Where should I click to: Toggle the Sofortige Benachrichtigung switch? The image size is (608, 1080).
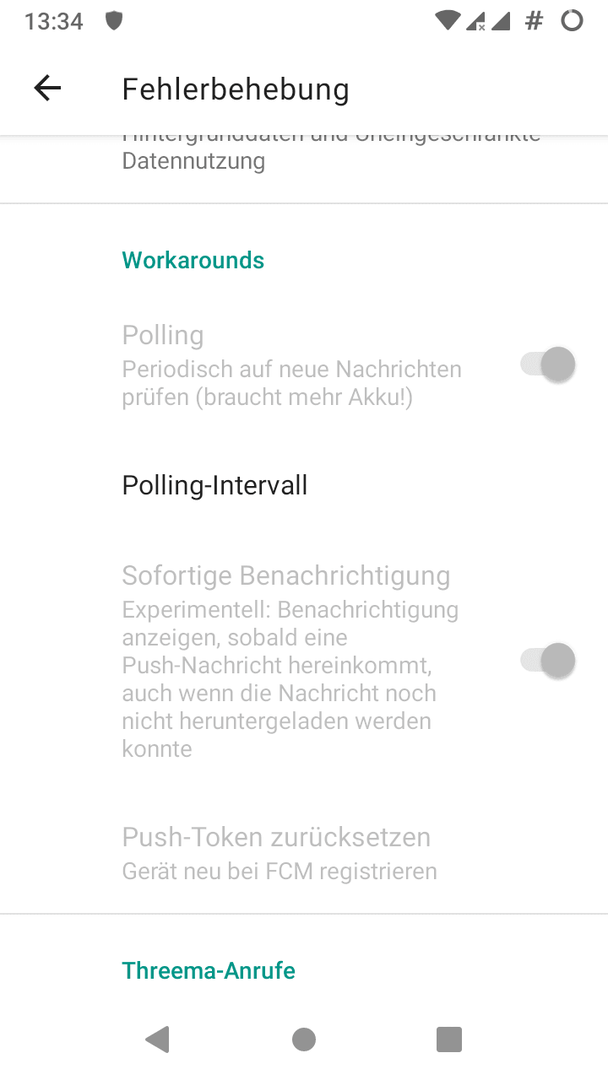(x=548, y=661)
